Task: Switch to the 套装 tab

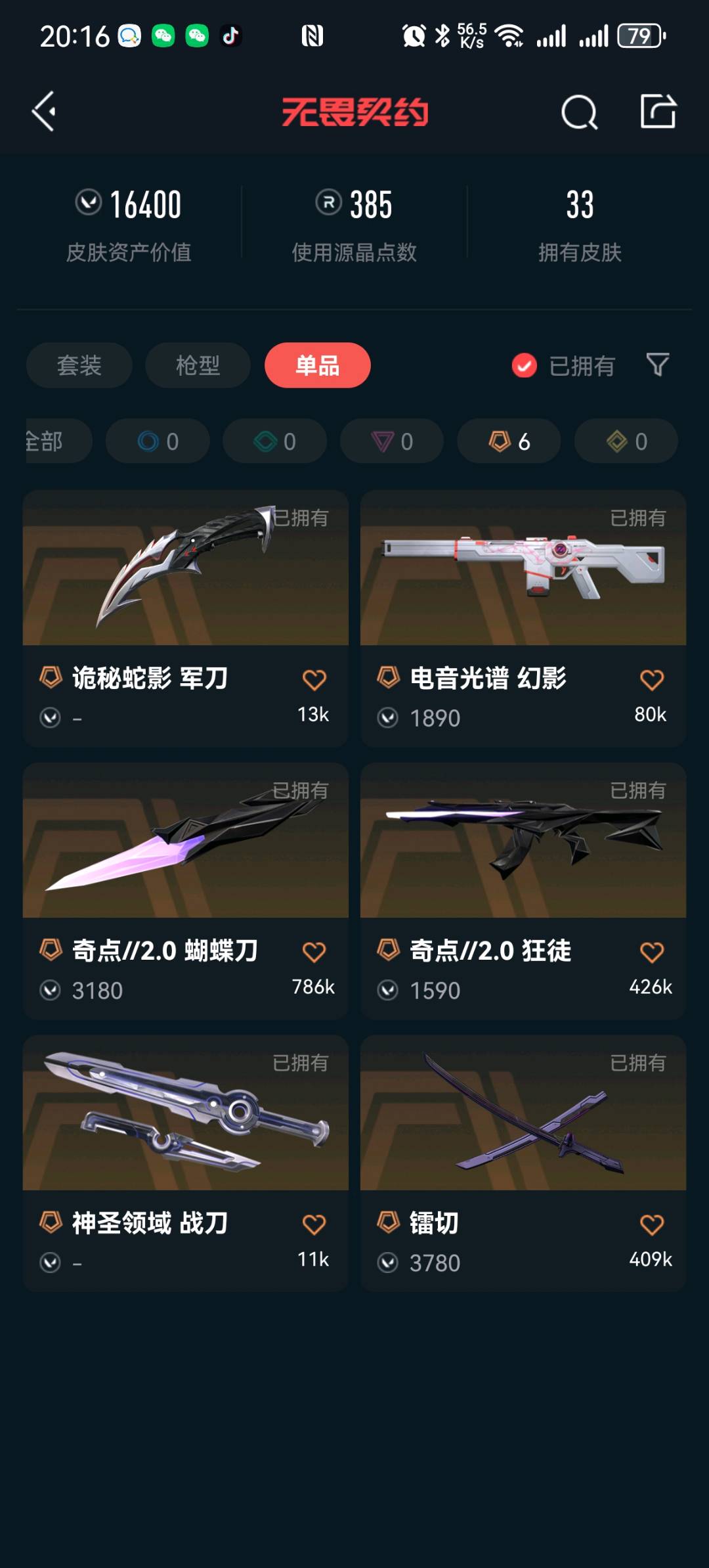Action: point(79,365)
